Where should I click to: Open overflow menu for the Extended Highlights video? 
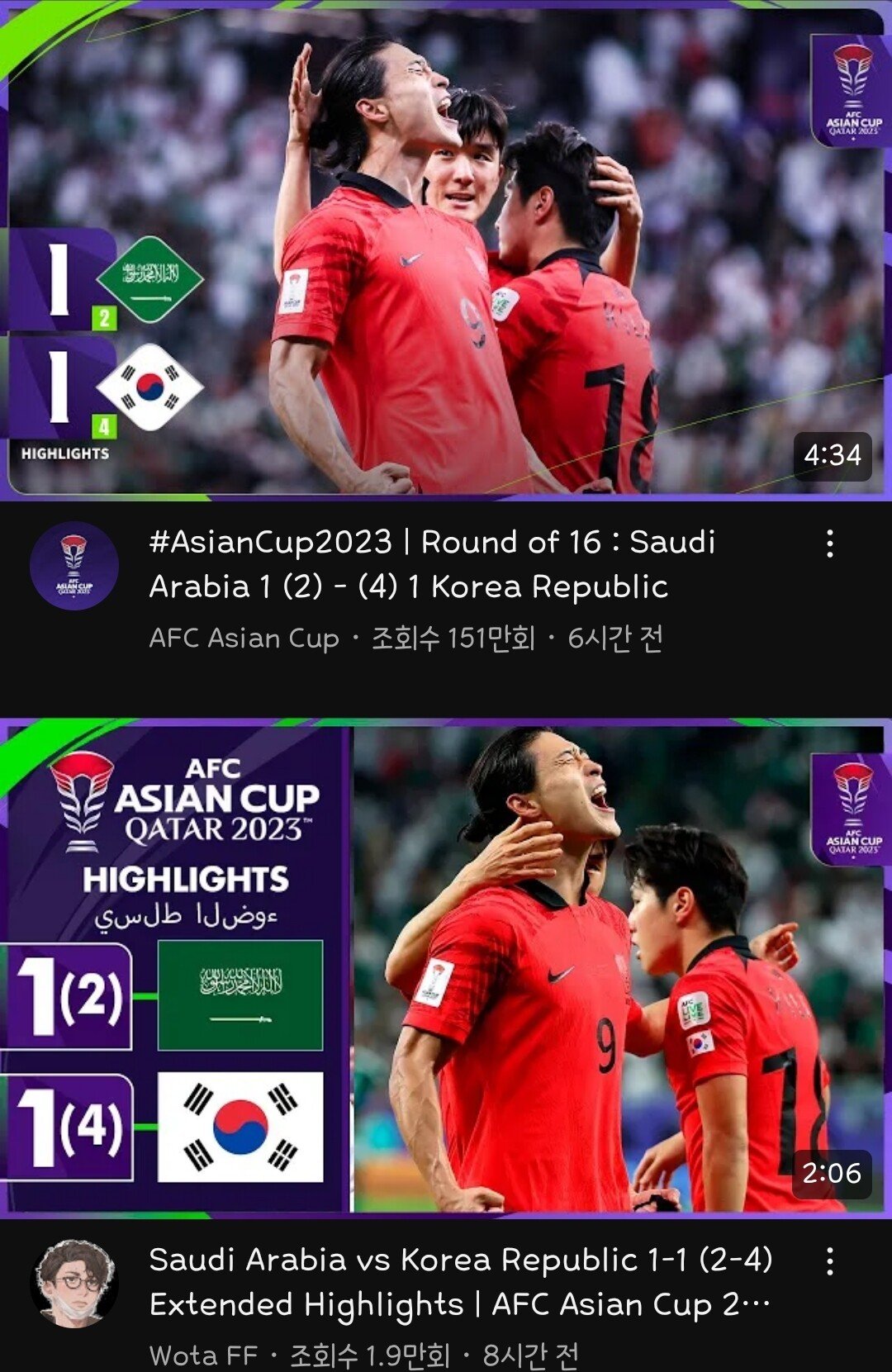(x=830, y=1261)
